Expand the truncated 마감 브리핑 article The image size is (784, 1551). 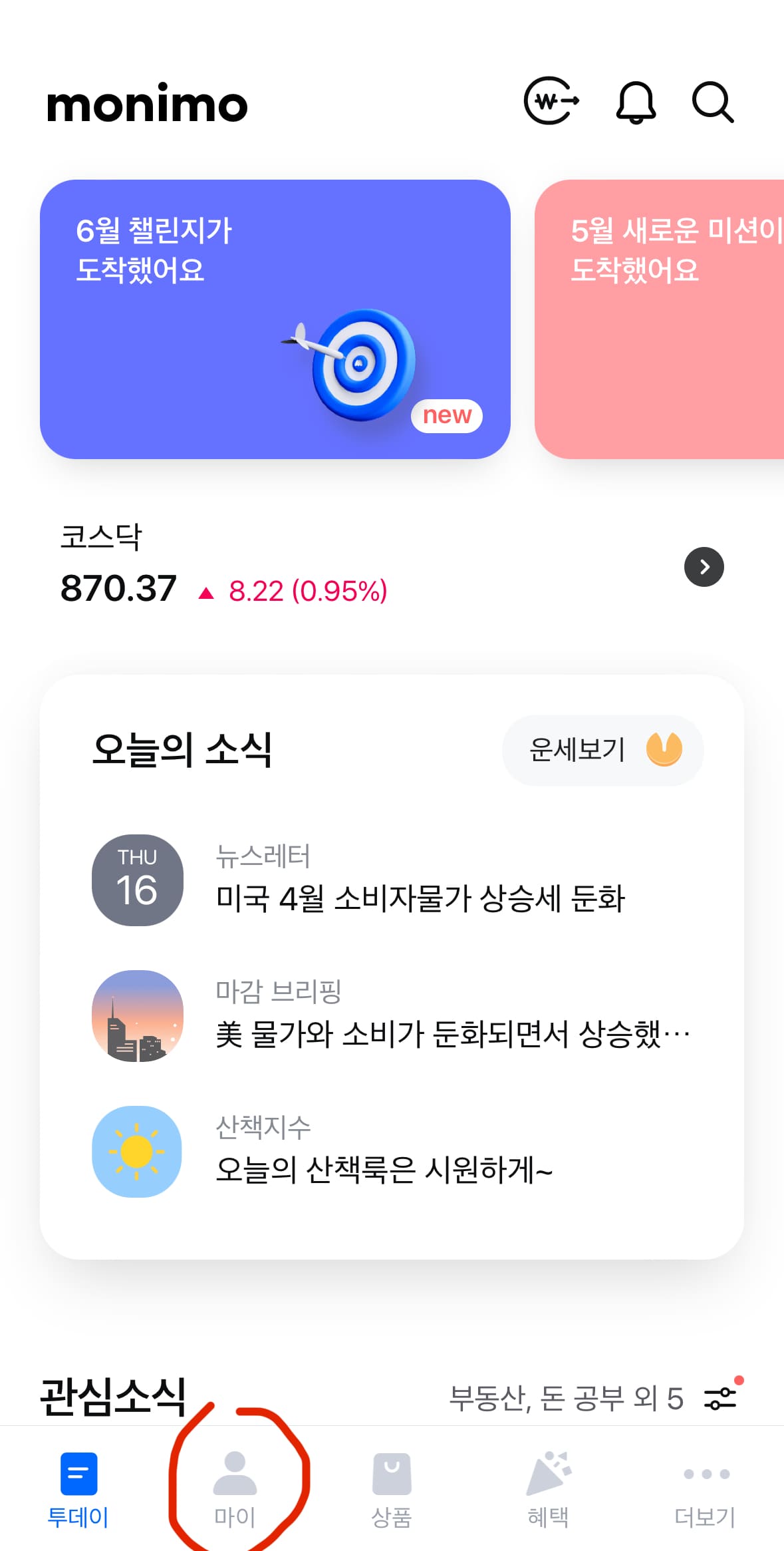pyautogui.click(x=452, y=1035)
